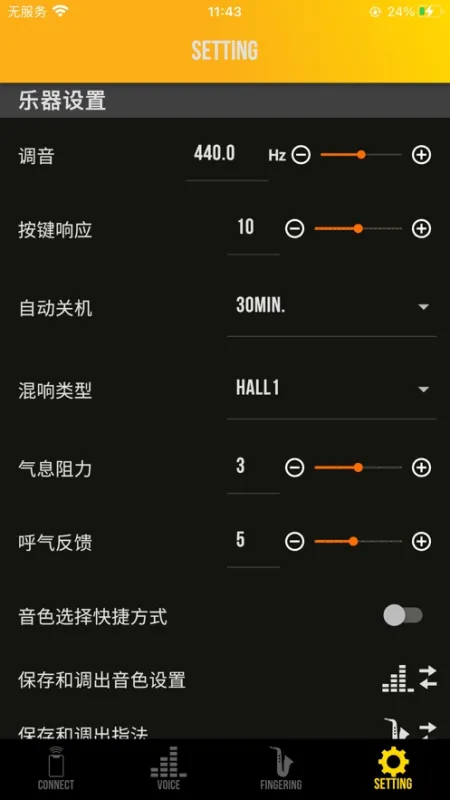Increase 气息阻力 breath resistance with plus
Image resolution: width=450 pixels, height=800 pixels.
(x=421, y=467)
